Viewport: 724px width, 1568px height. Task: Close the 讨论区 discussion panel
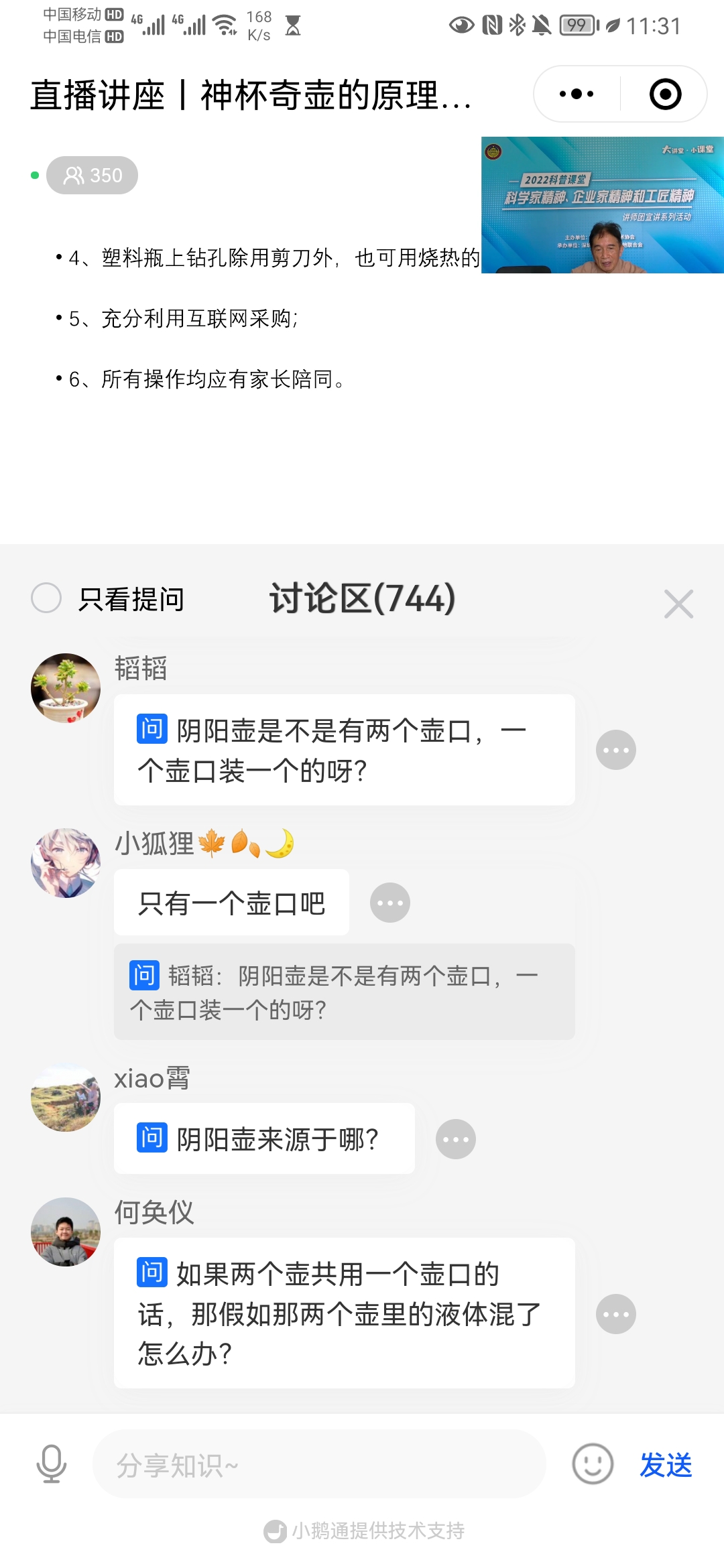click(678, 604)
